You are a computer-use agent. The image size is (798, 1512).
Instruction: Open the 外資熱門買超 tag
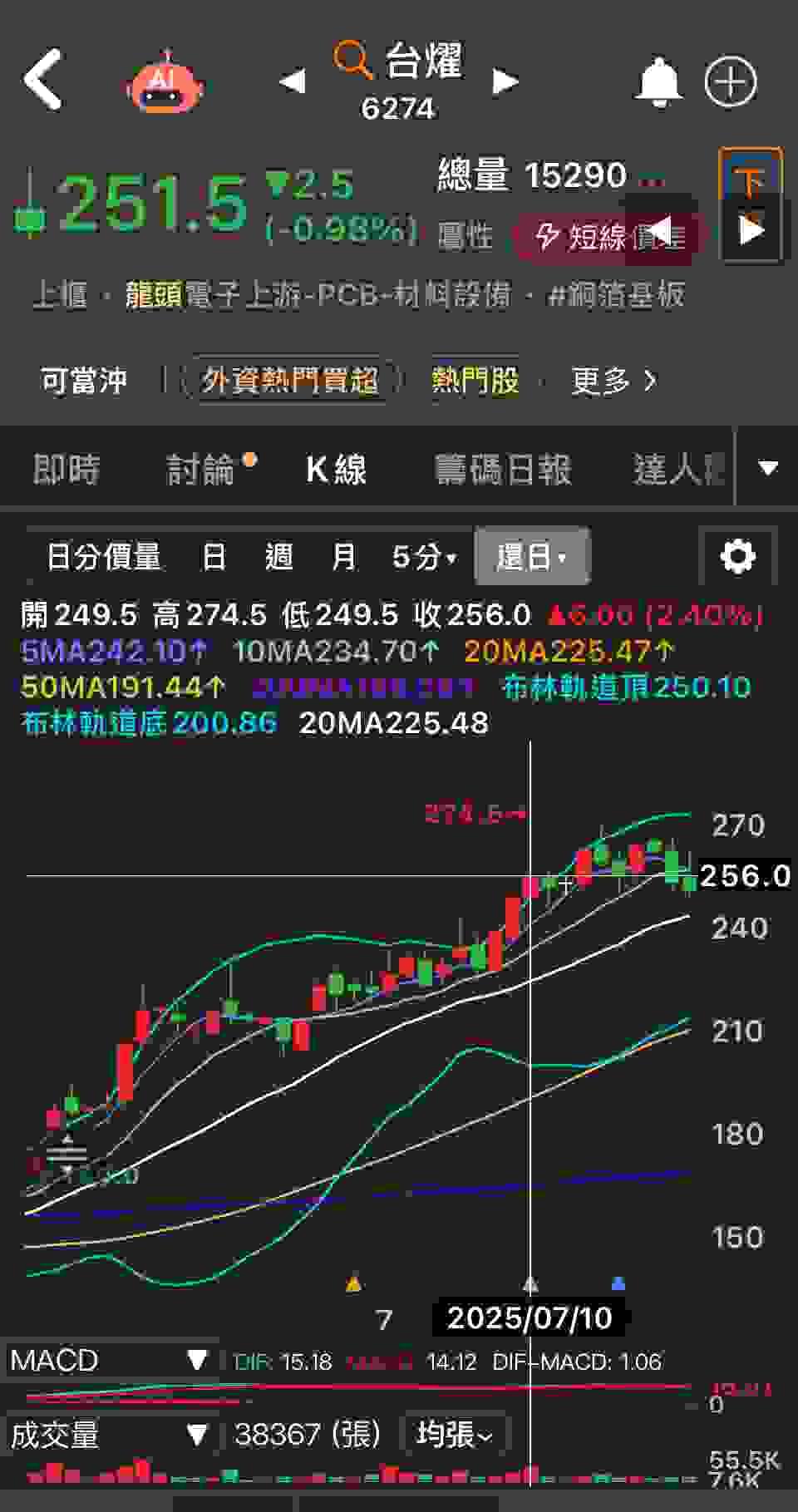[x=290, y=381]
